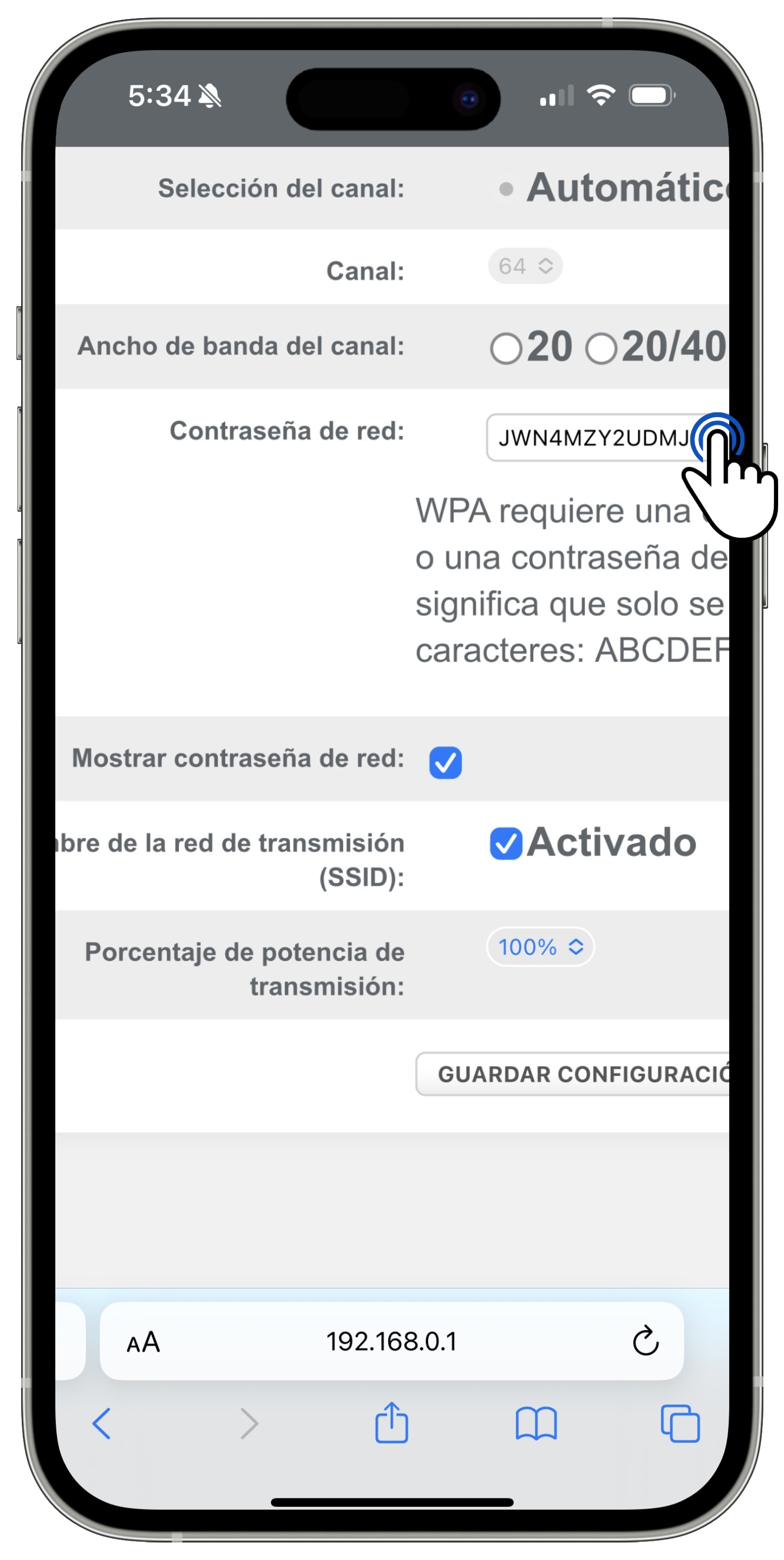This screenshot has height=1560, width=784.
Task: Select the 20 channel bandwidth option
Action: [506, 348]
